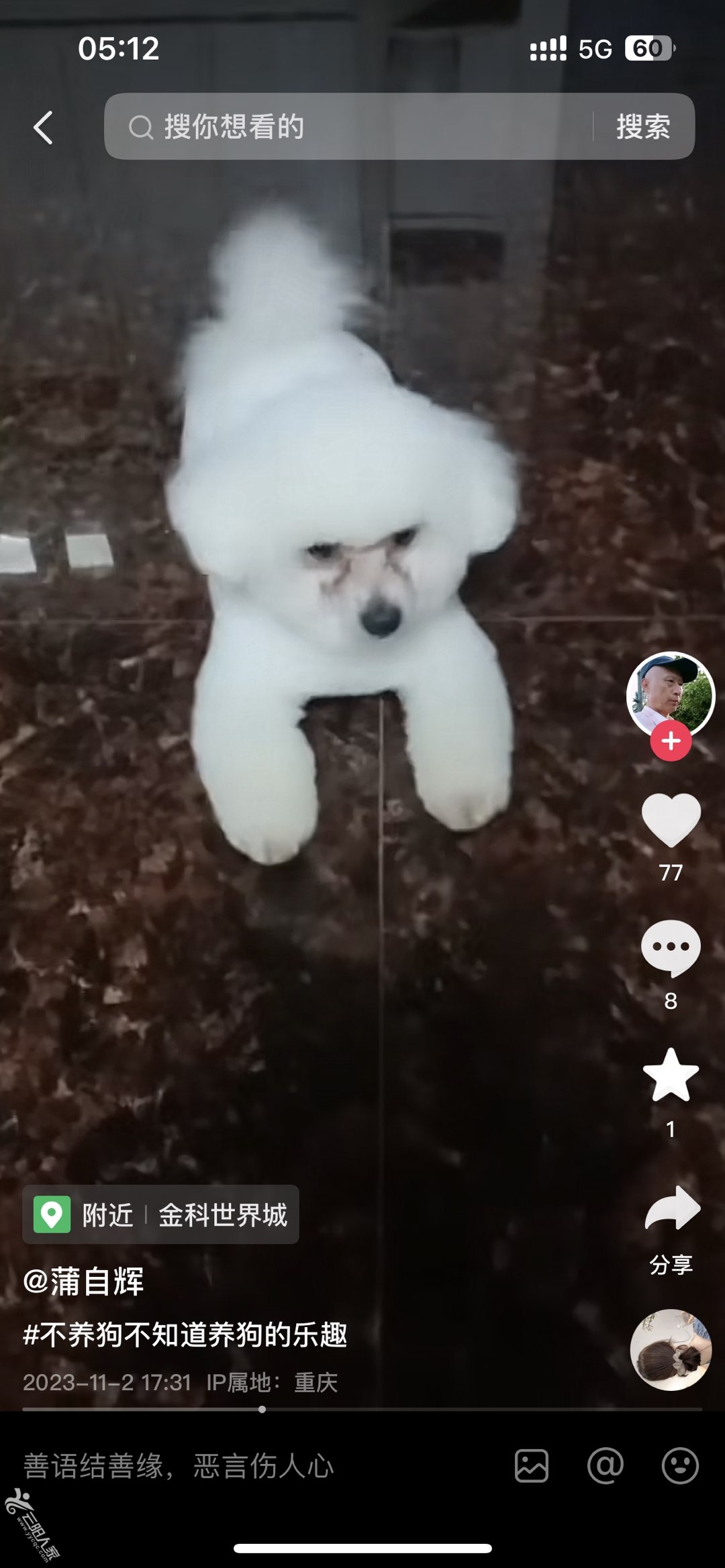Follow the author with the red plus

(671, 741)
